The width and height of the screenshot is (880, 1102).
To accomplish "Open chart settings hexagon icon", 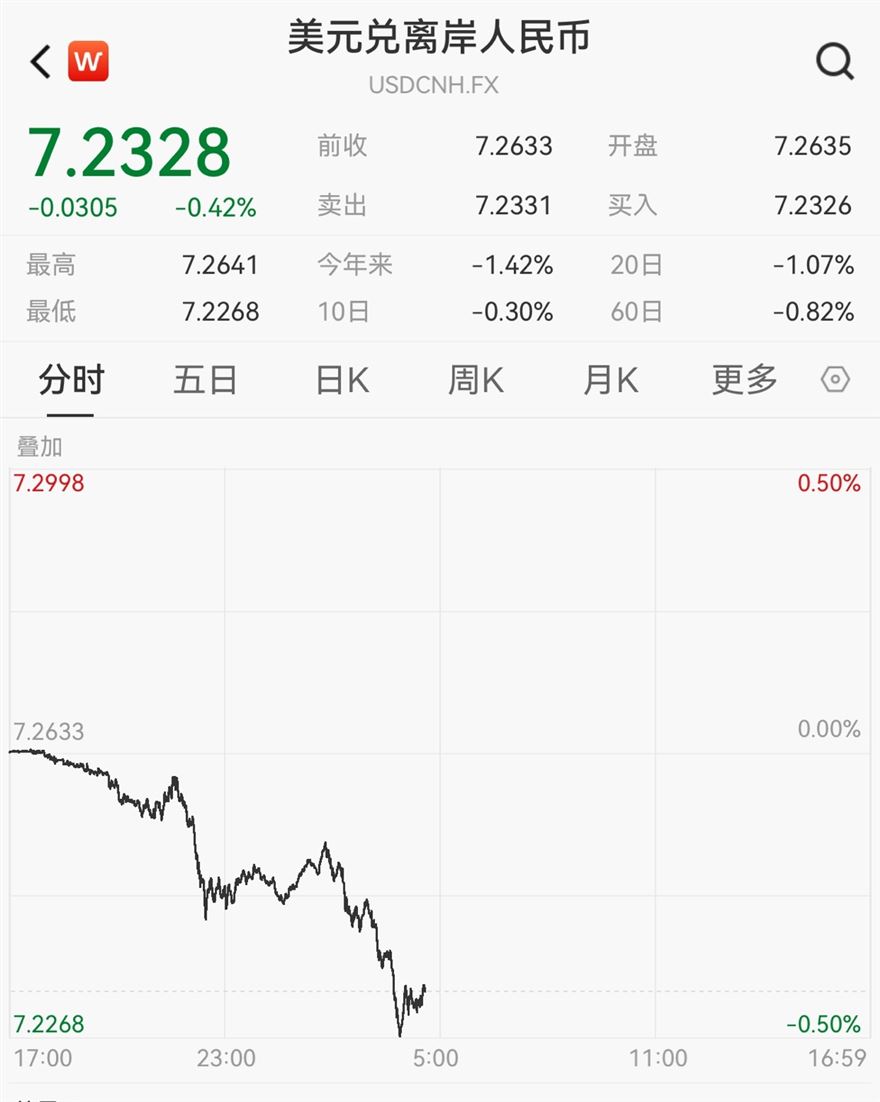I will 835,380.
